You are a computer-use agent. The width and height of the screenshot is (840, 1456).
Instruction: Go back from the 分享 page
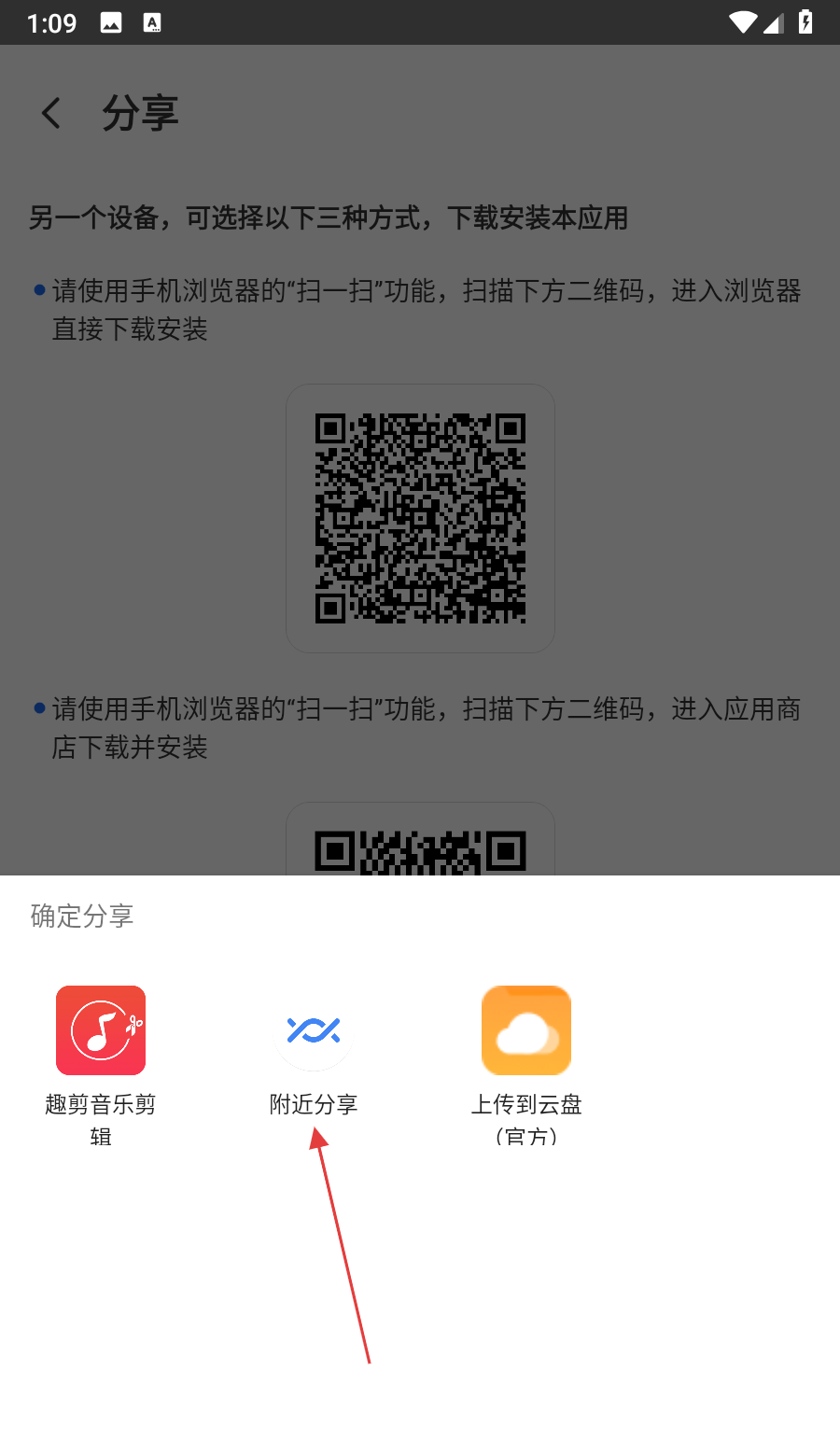click(52, 114)
